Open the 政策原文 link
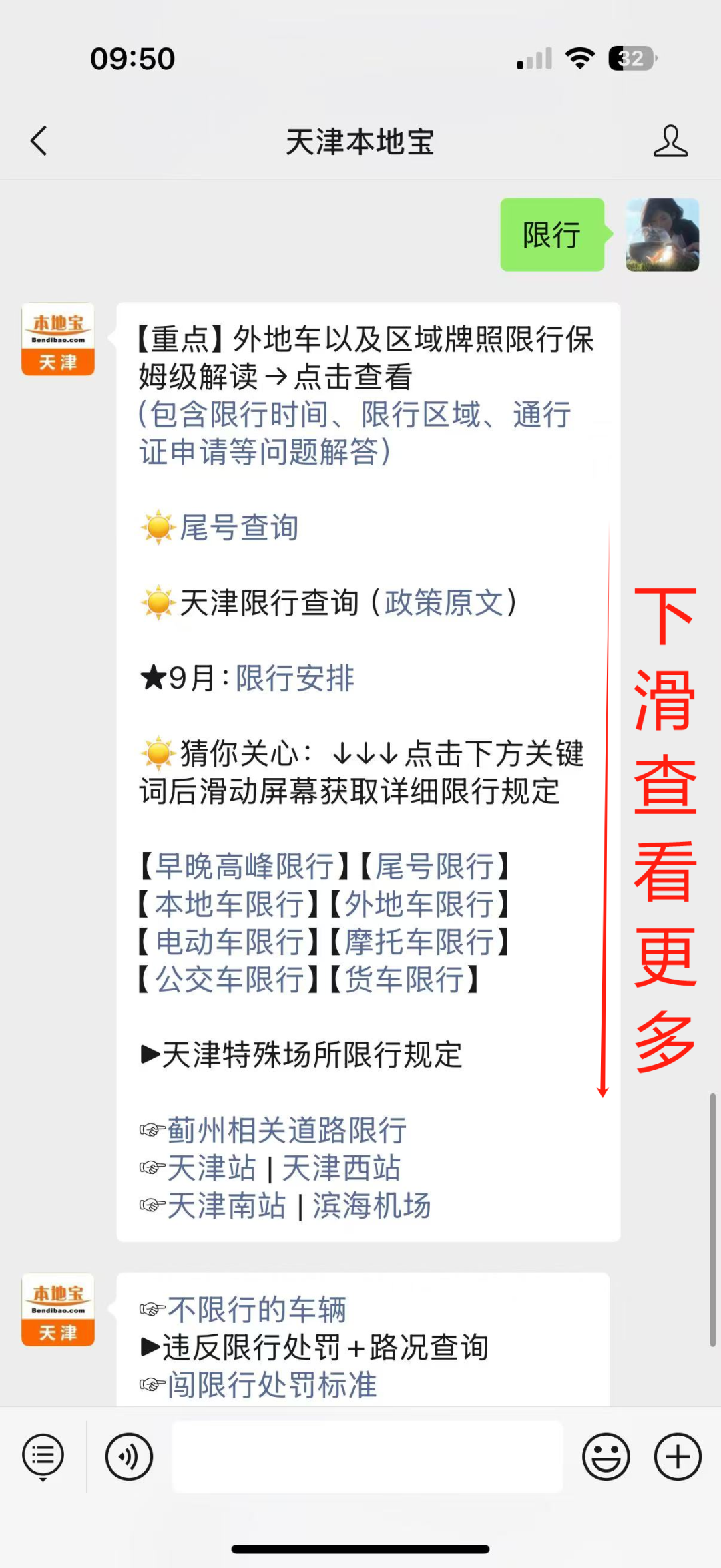The image size is (721, 1568). (446, 603)
